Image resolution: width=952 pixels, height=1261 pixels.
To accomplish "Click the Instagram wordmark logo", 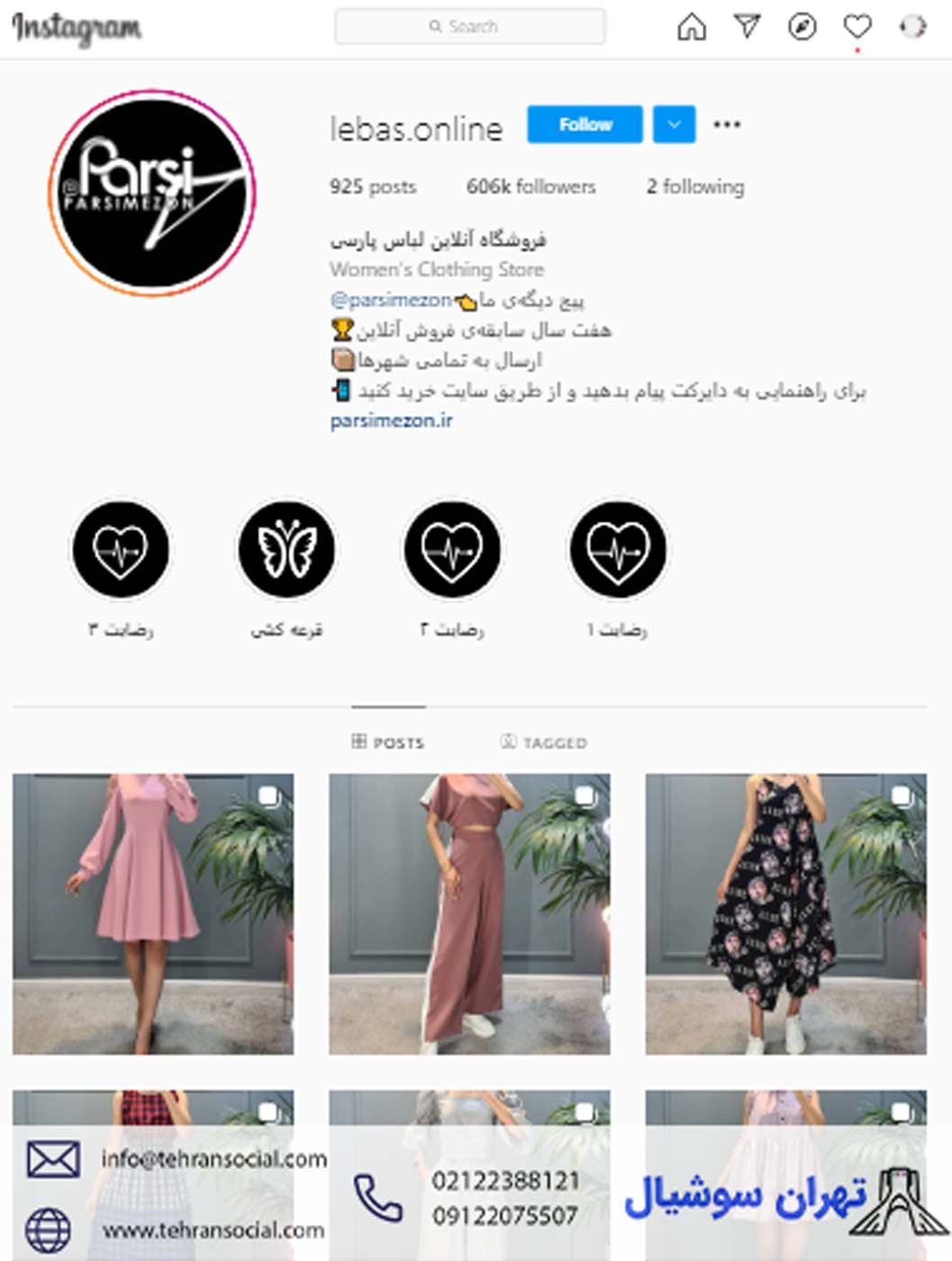I will click(77, 26).
